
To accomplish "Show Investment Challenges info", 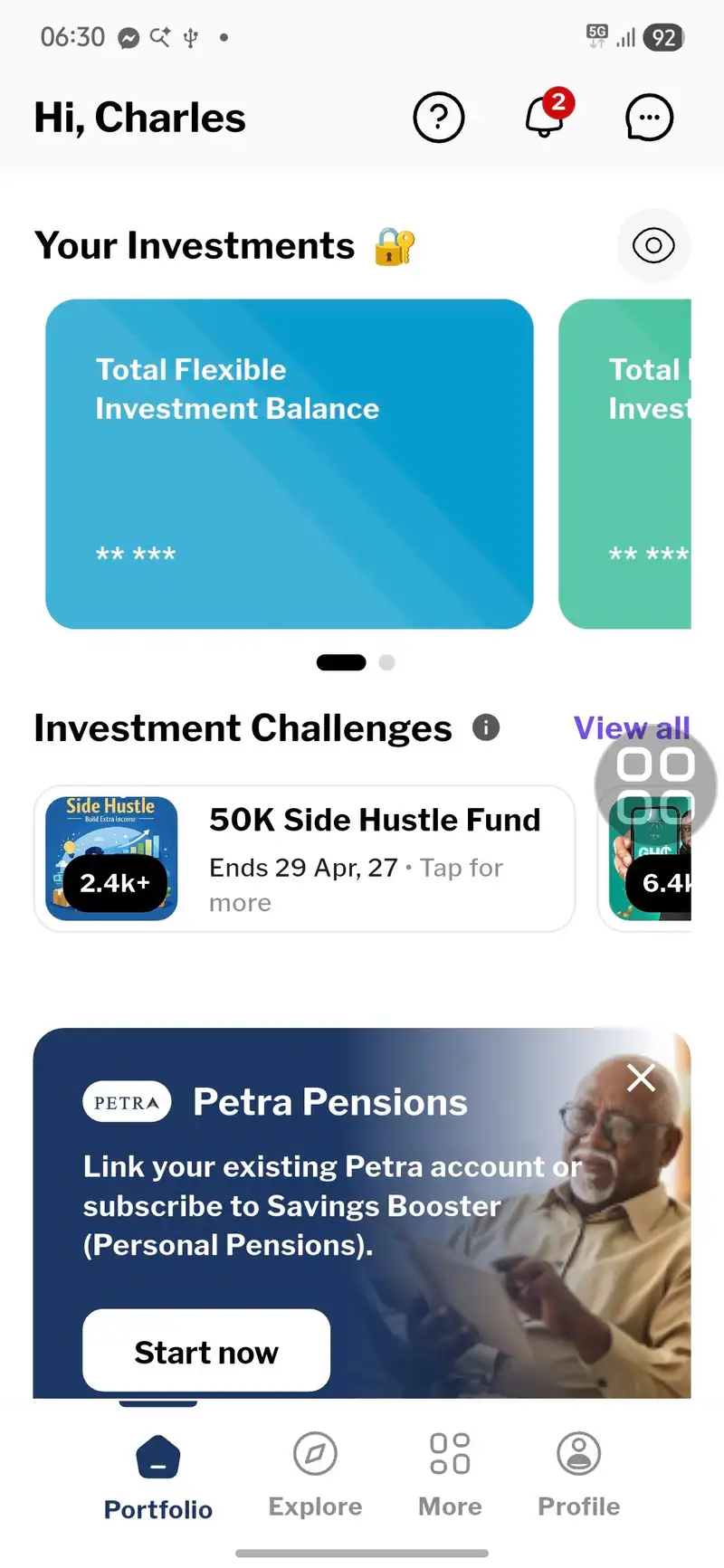I will pos(486,727).
